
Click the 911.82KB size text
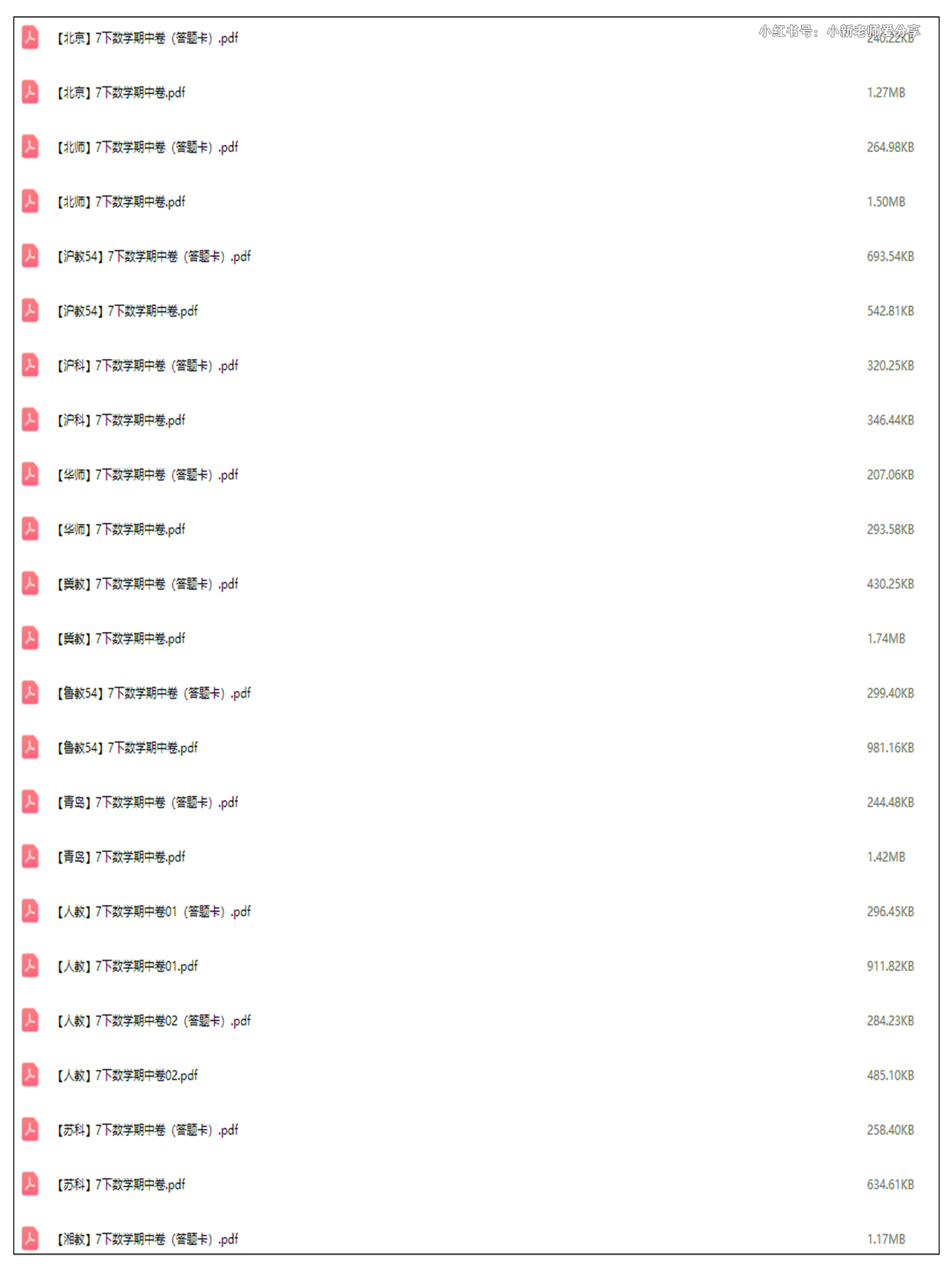[890, 966]
